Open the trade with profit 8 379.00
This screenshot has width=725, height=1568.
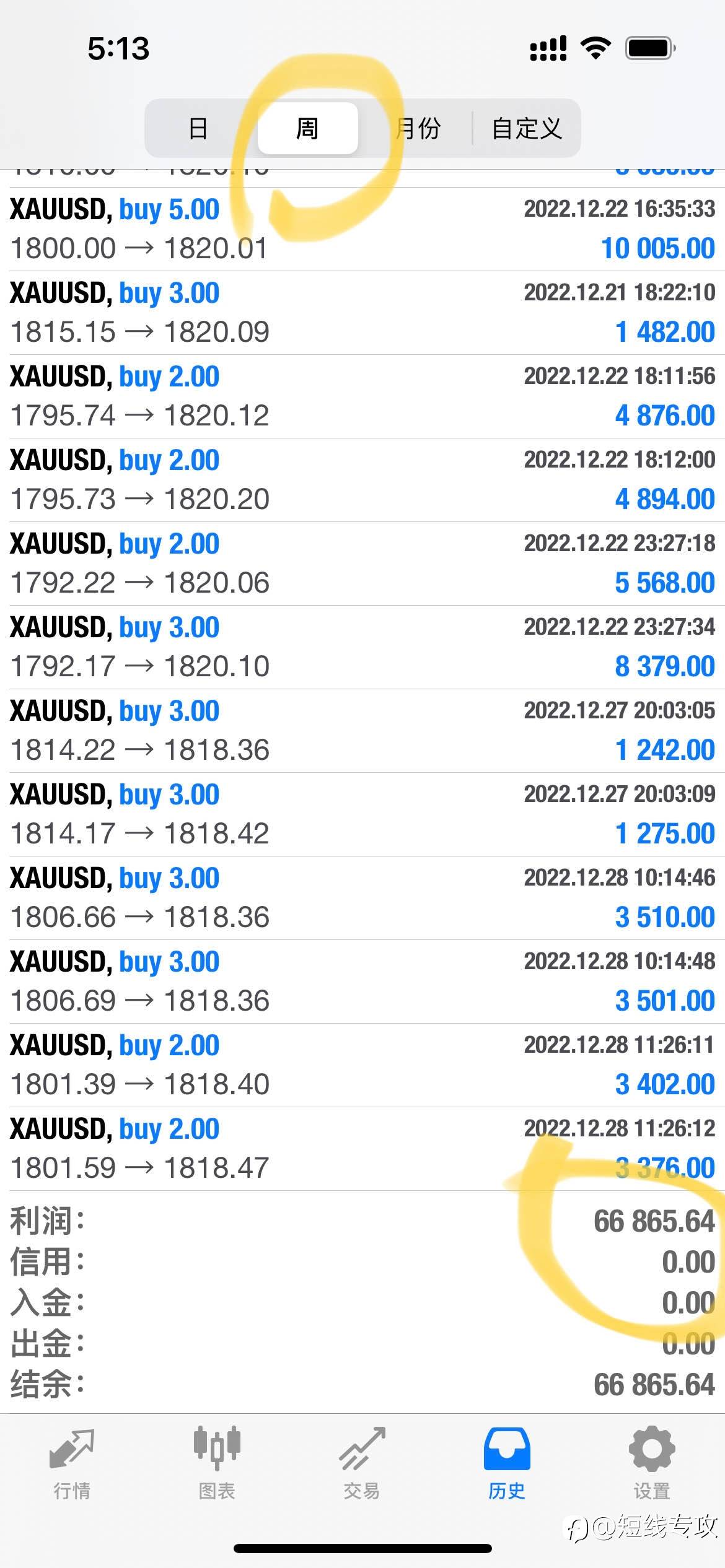click(362, 647)
